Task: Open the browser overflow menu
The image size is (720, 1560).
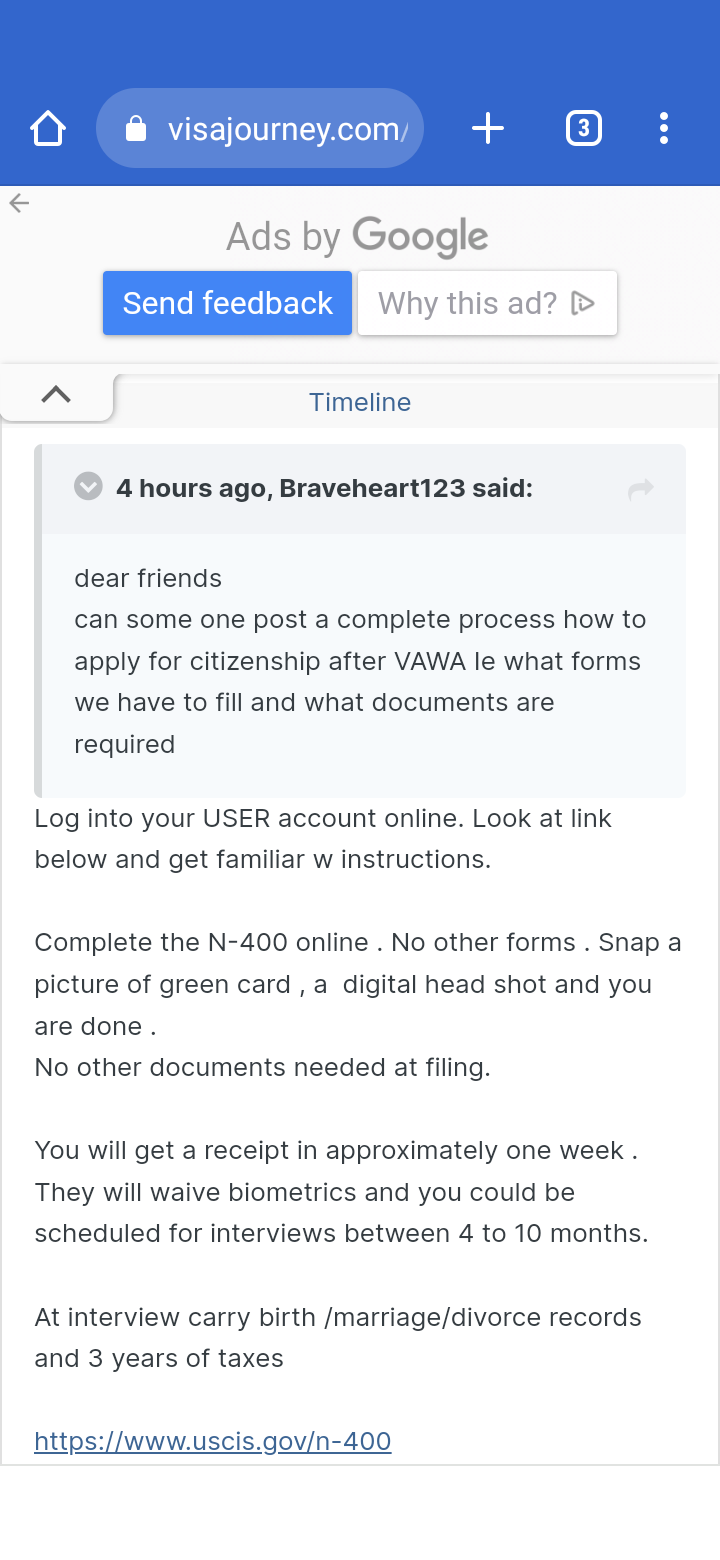Action: tap(664, 128)
